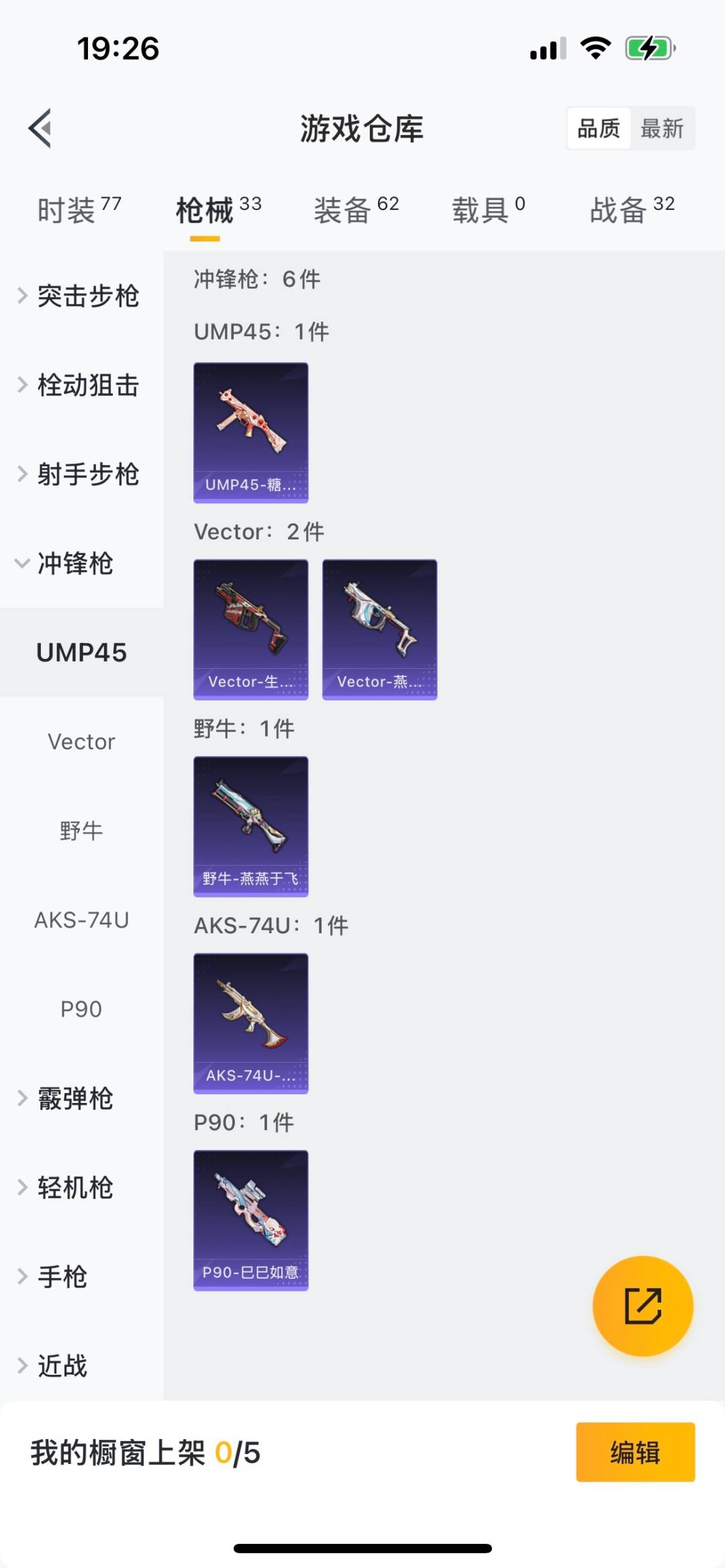Switch to the 战备 tab

pos(631,210)
